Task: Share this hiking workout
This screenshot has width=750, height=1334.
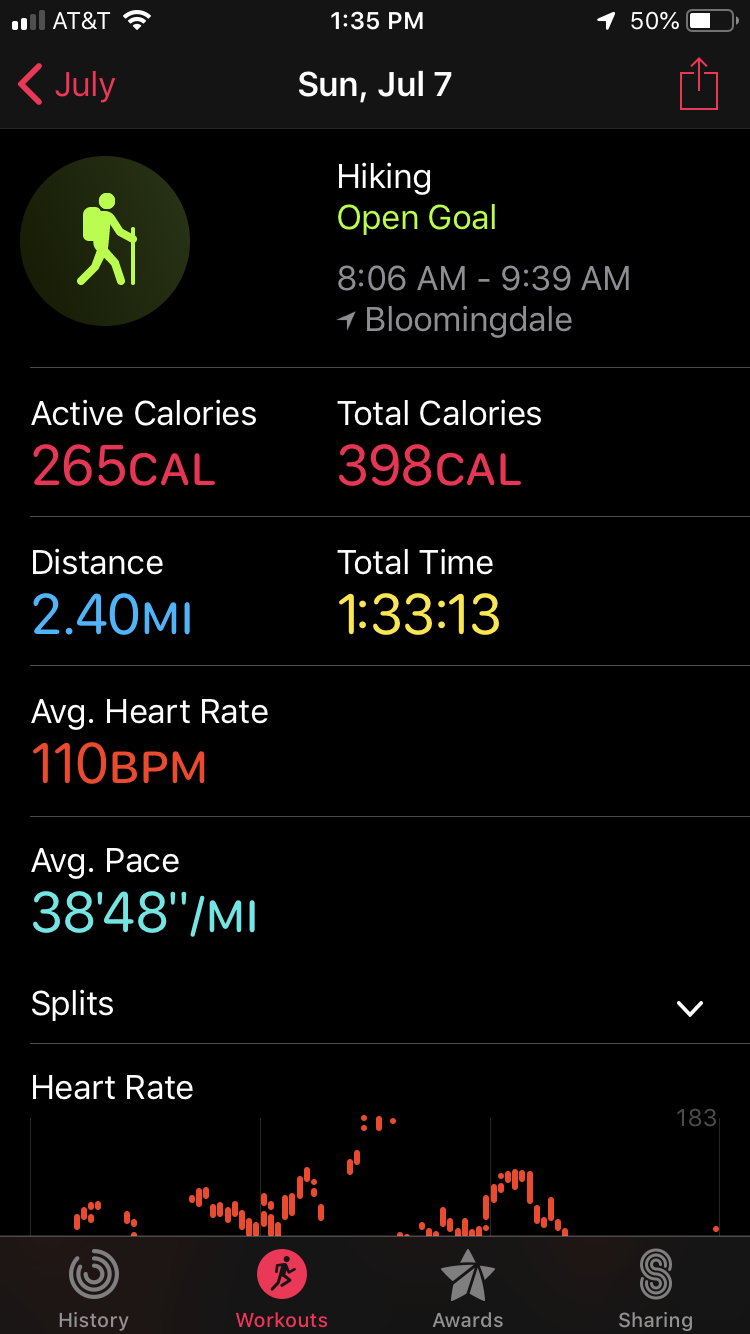Action: 698,85
